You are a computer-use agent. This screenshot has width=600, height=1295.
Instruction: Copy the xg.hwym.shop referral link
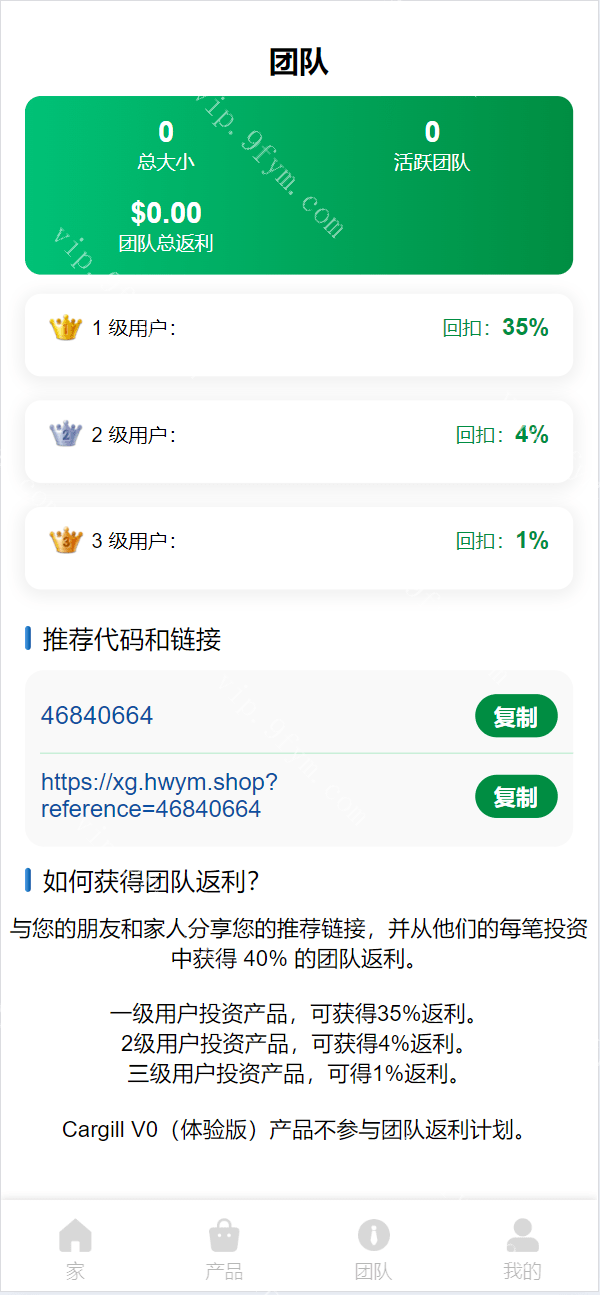[515, 796]
